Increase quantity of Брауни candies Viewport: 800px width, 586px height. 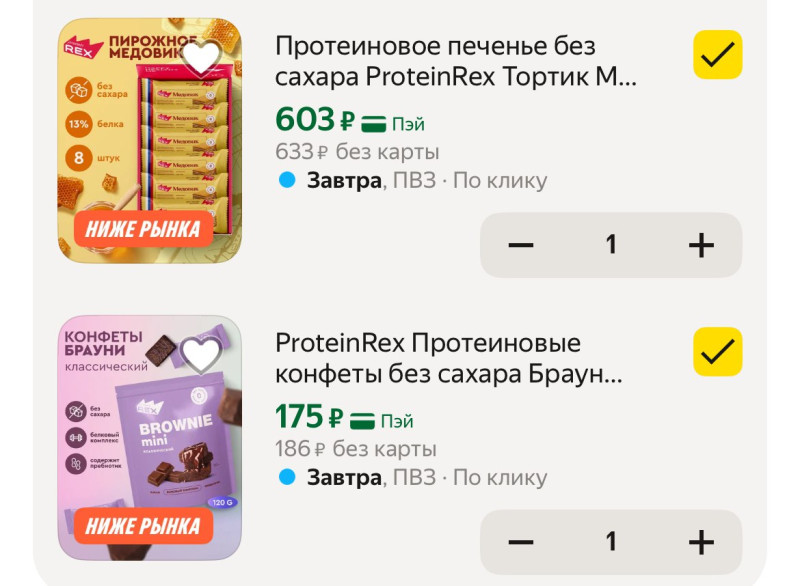tap(701, 542)
